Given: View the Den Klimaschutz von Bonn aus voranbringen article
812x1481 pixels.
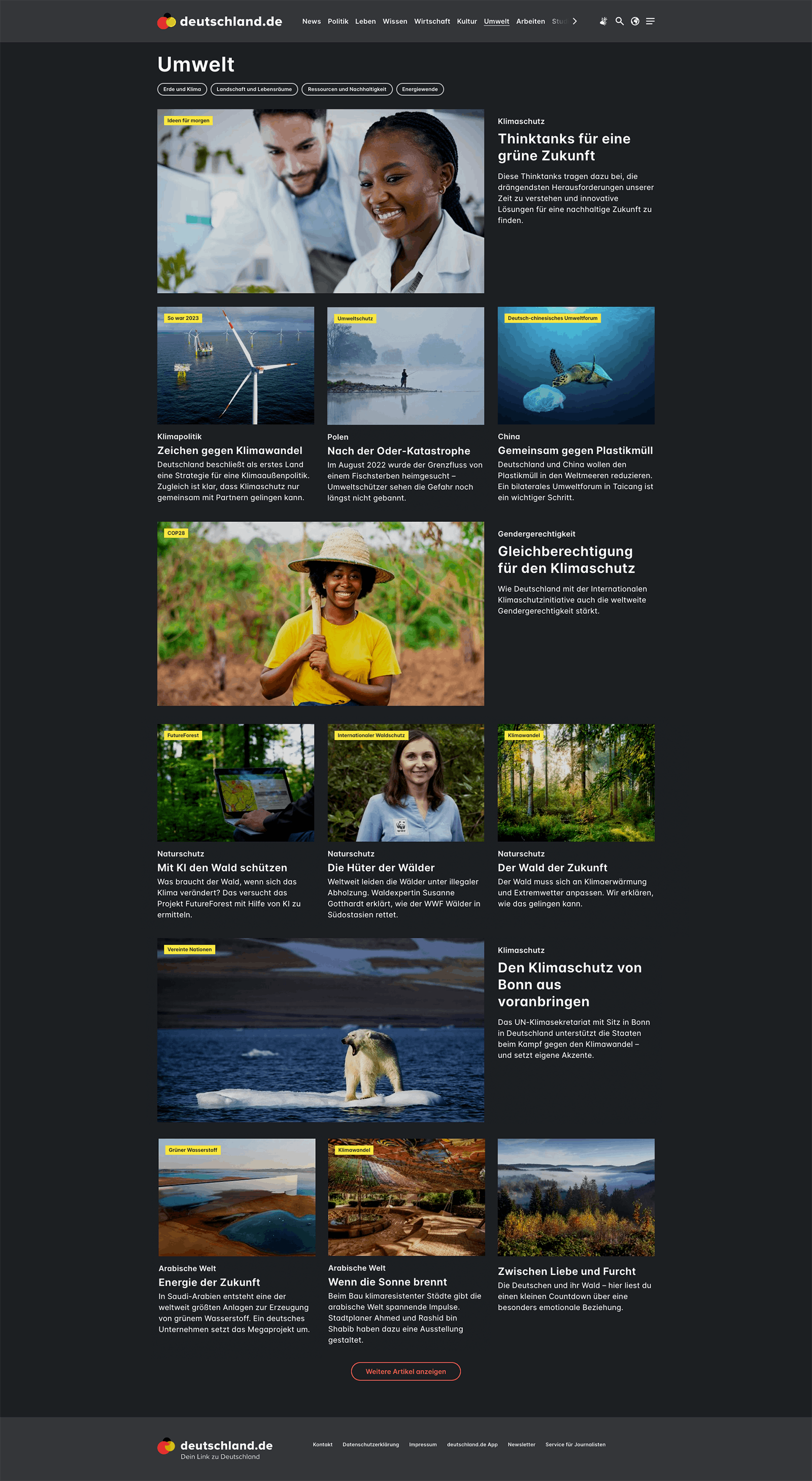Looking at the screenshot, I should pyautogui.click(x=569, y=984).
